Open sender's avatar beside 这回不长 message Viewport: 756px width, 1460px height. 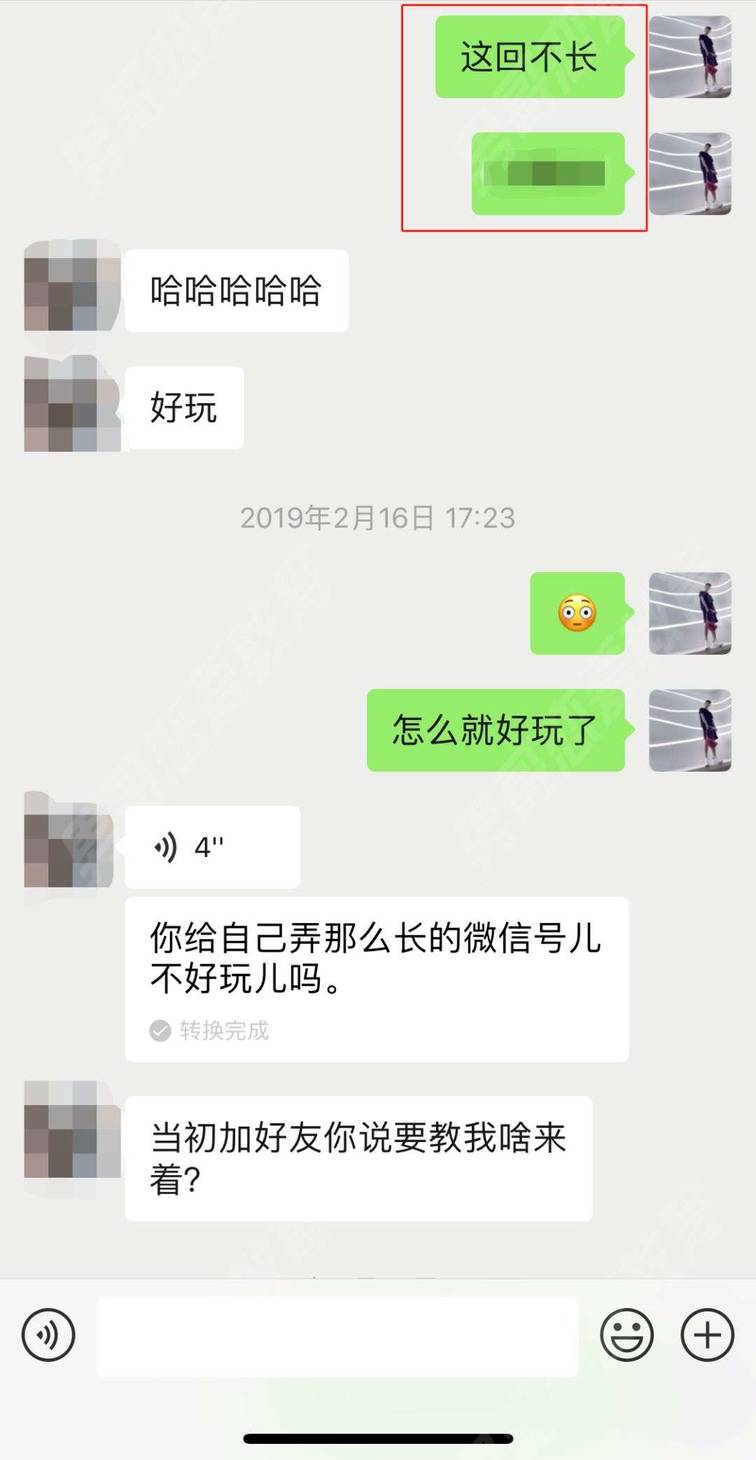click(x=690, y=57)
